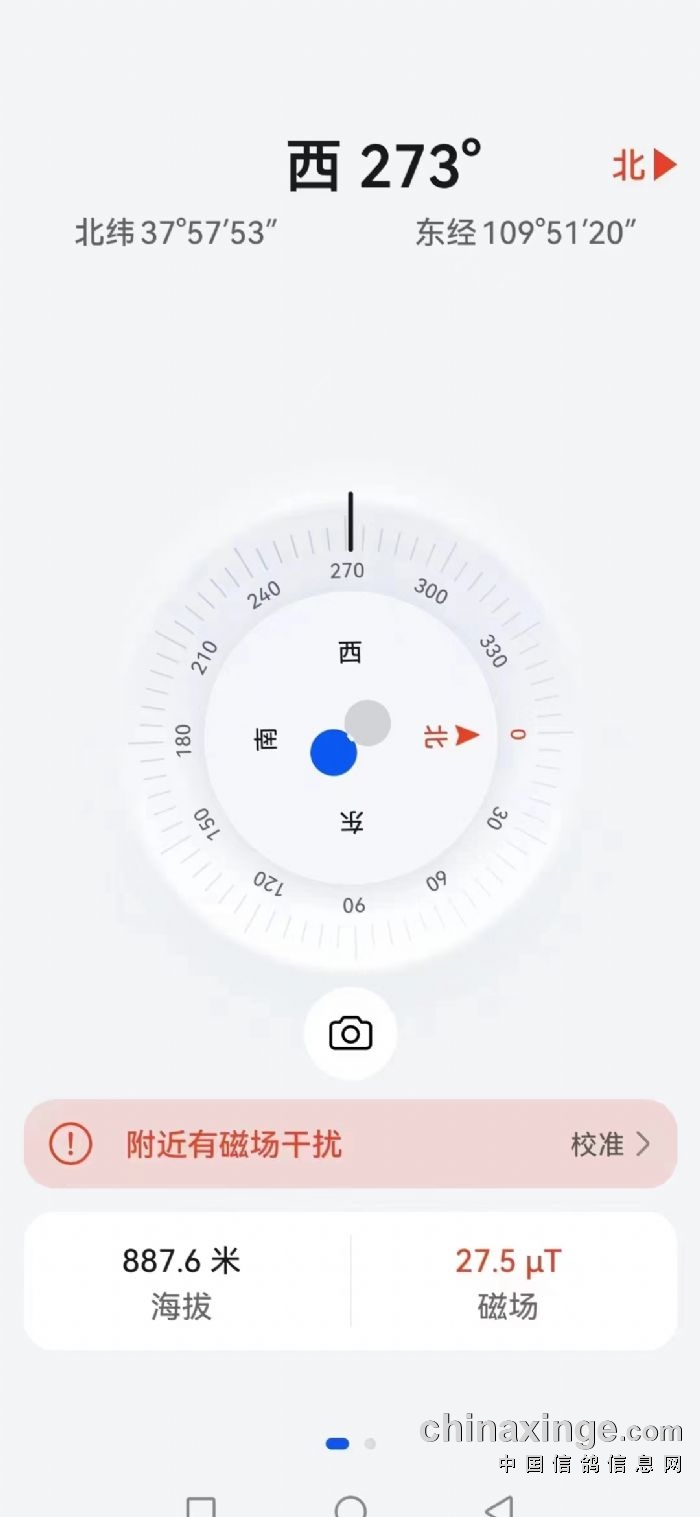The image size is (700, 1517).
Task: Return to the home screen
Action: click(x=350, y=1507)
